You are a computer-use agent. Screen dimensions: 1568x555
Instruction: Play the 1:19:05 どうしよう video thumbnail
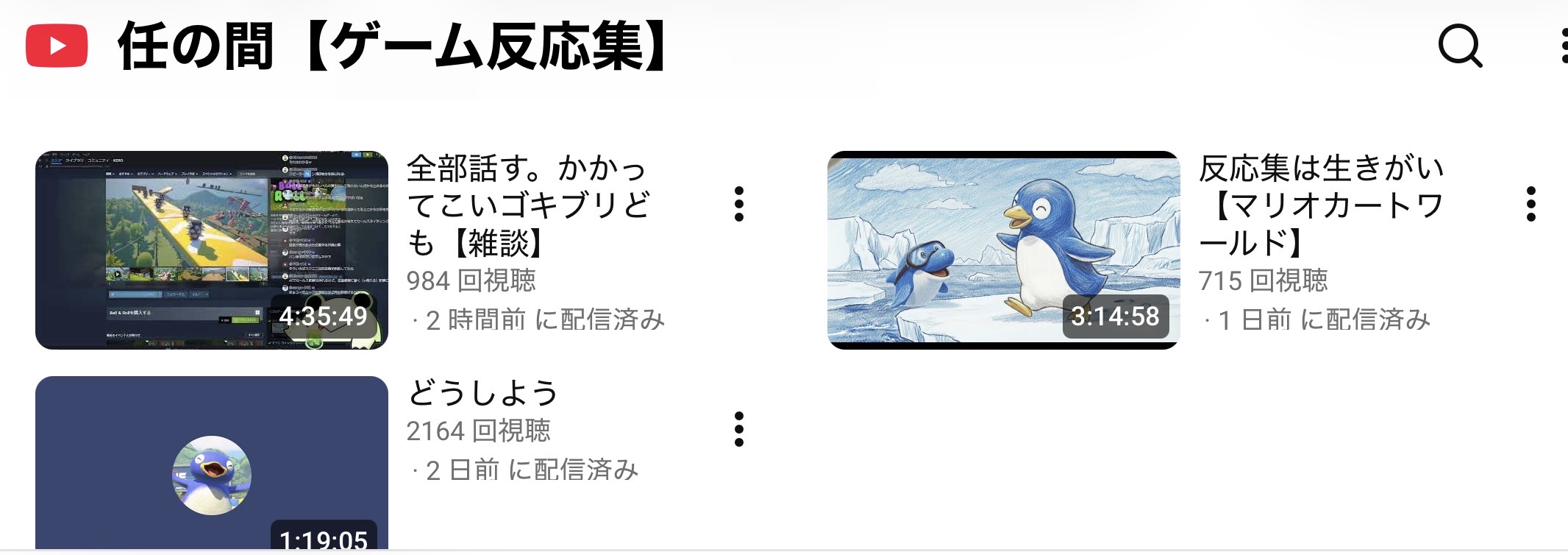coord(212,464)
